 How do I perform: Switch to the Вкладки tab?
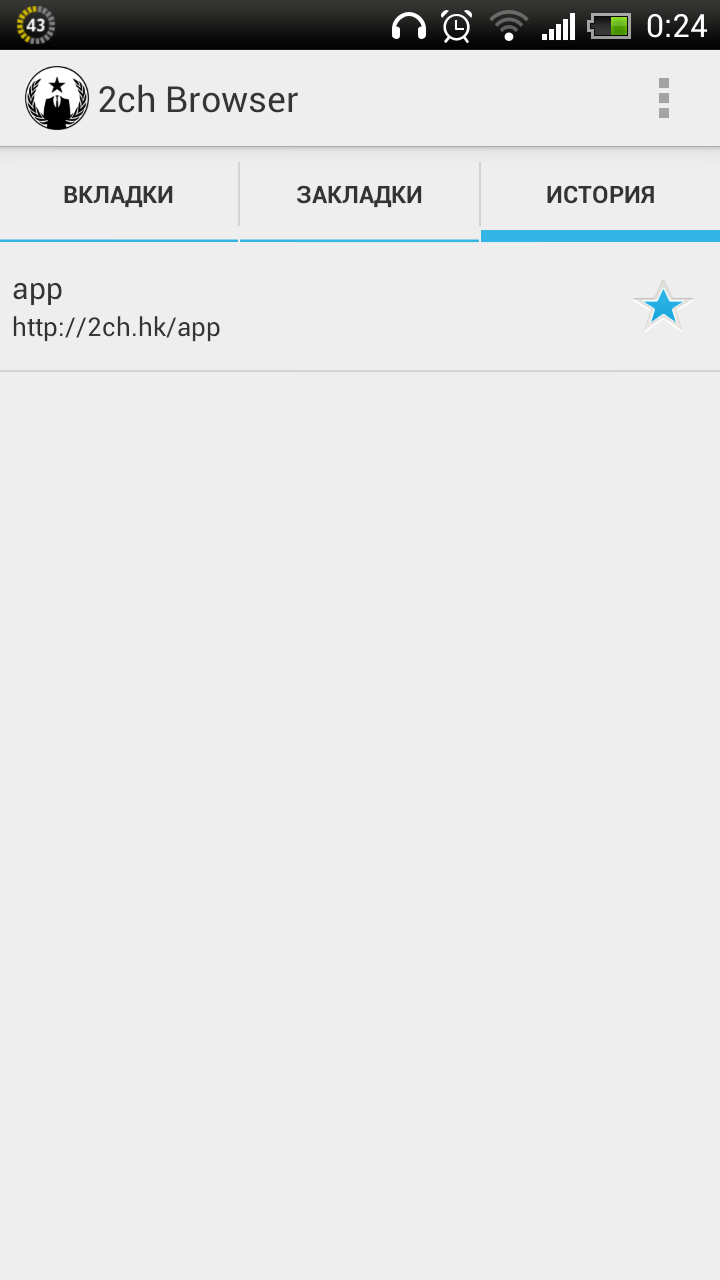point(119,195)
